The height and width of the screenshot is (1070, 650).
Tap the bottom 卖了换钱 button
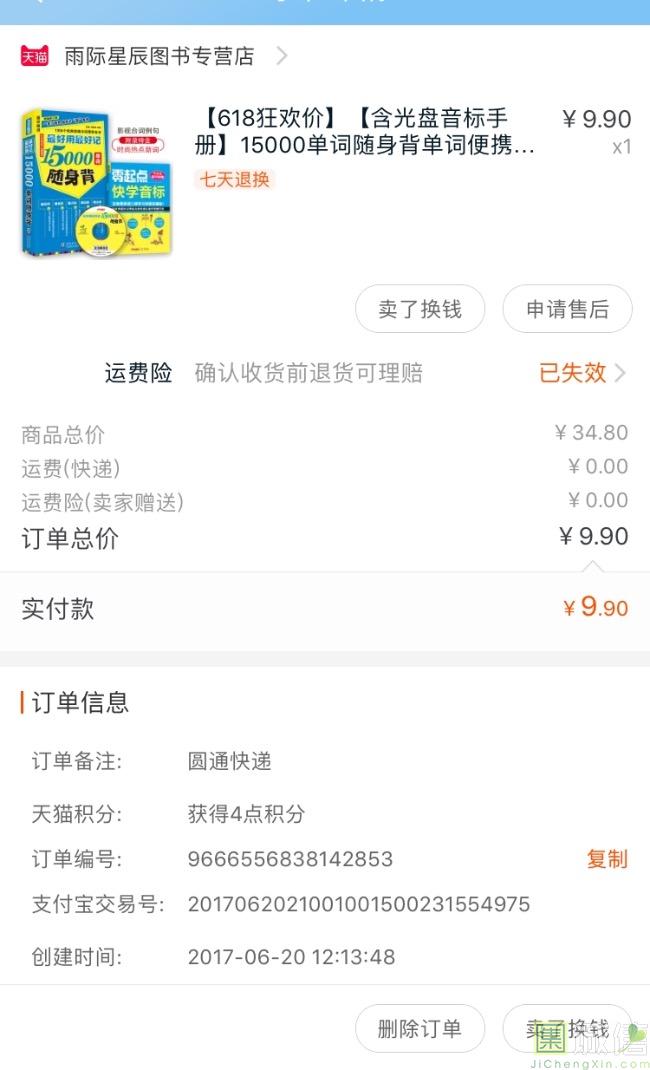(x=567, y=1028)
